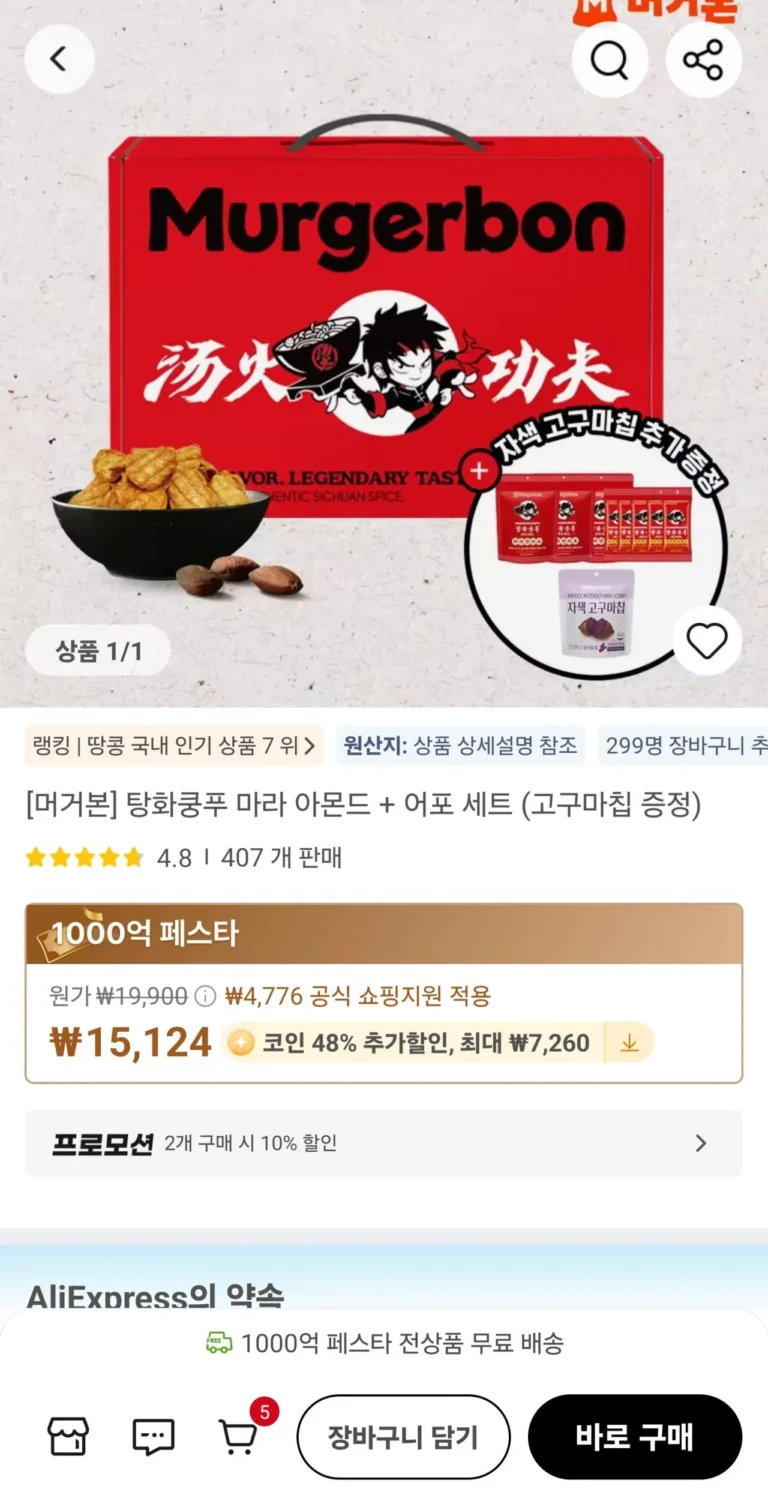
Task: Claim the coin discount download button
Action: tap(630, 1043)
